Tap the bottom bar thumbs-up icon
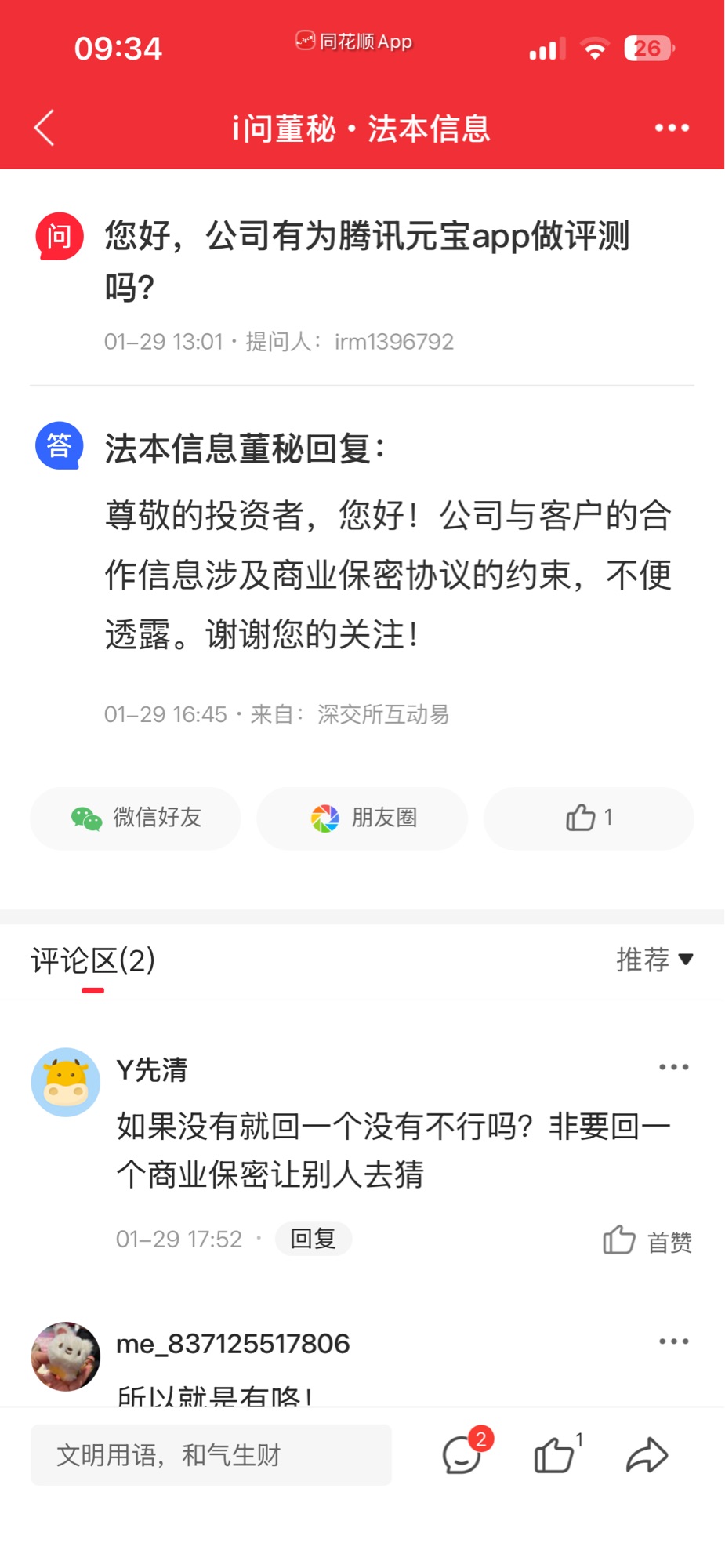 click(x=555, y=1455)
